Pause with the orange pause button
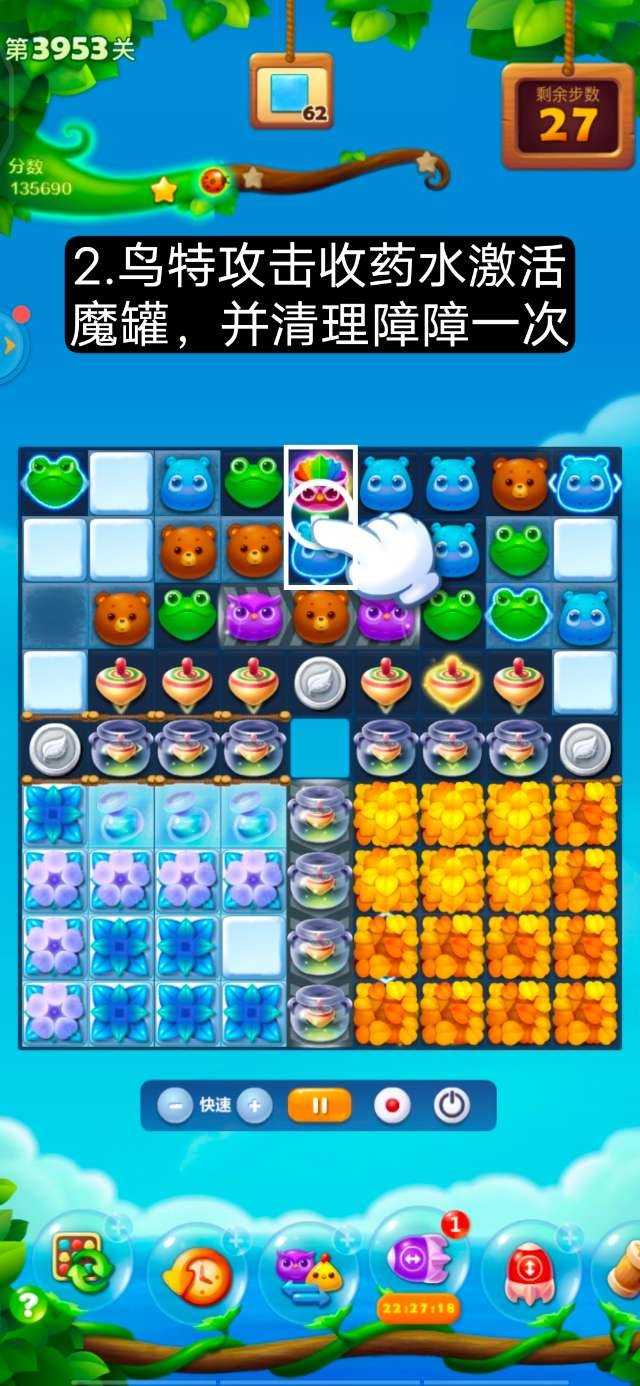 click(x=320, y=1106)
